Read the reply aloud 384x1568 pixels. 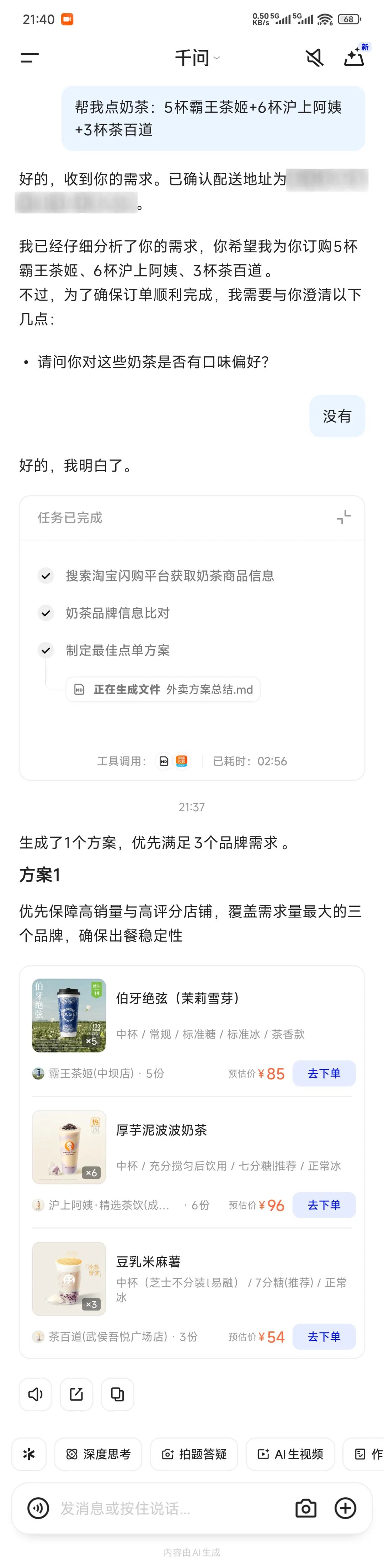(35, 1394)
